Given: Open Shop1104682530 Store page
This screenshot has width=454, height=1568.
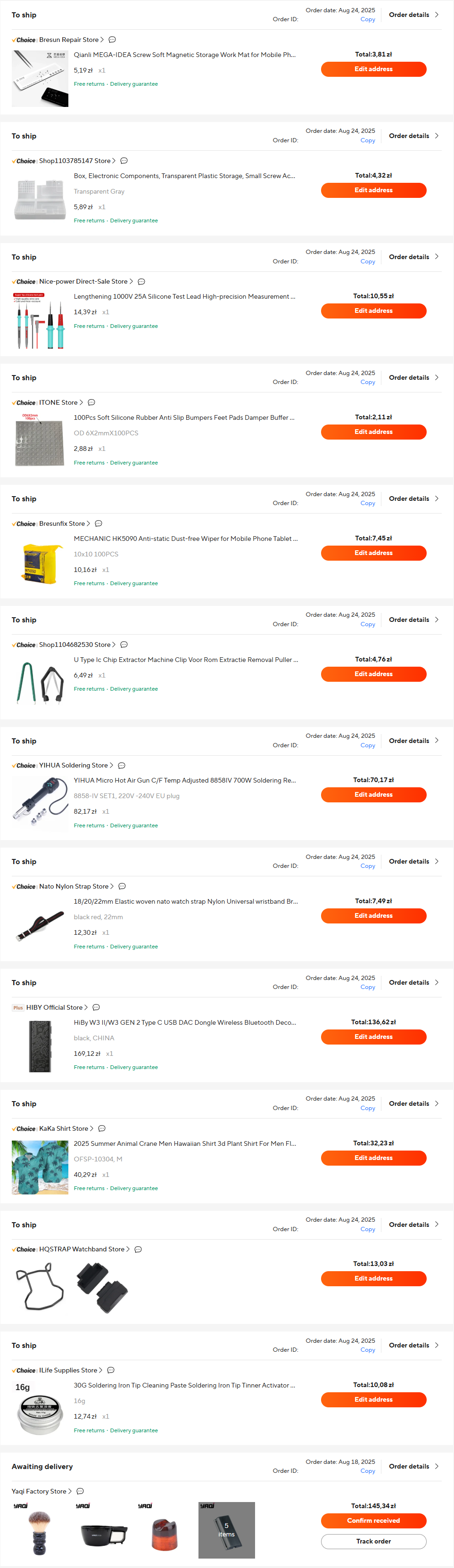Looking at the screenshot, I should click(x=74, y=645).
